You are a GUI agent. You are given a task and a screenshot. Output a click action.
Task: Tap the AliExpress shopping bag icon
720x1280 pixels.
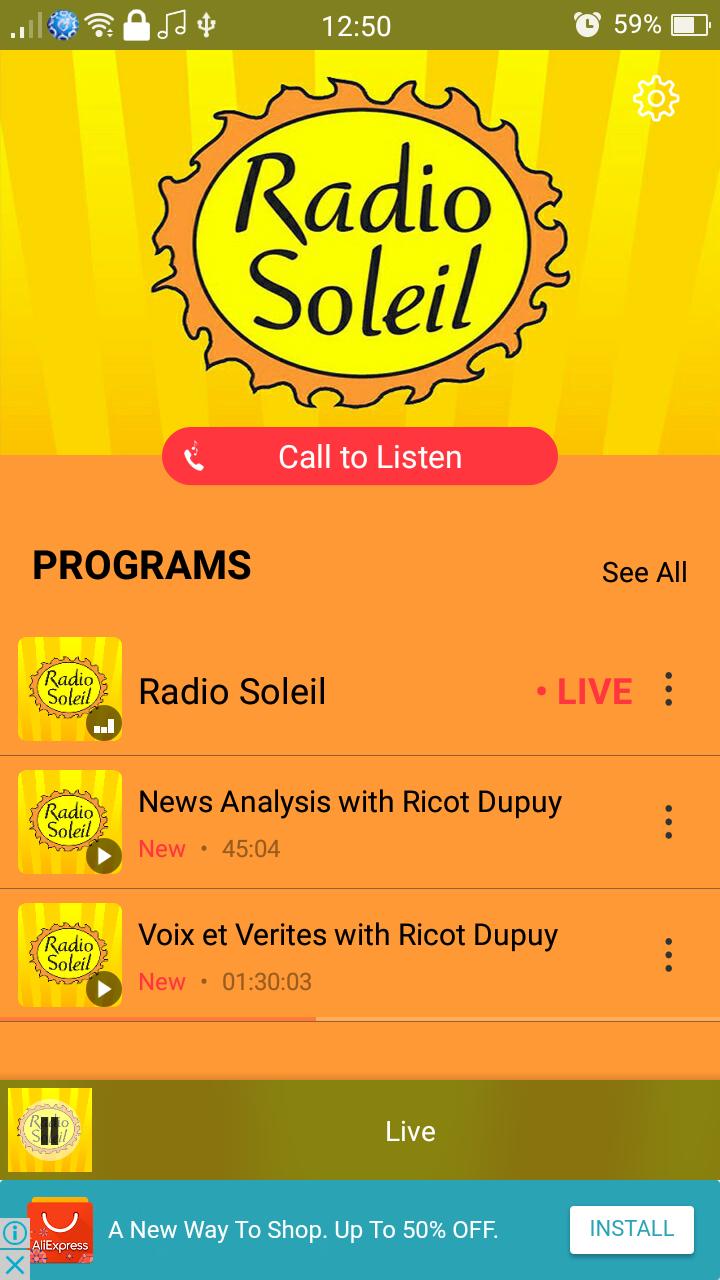tap(63, 1229)
